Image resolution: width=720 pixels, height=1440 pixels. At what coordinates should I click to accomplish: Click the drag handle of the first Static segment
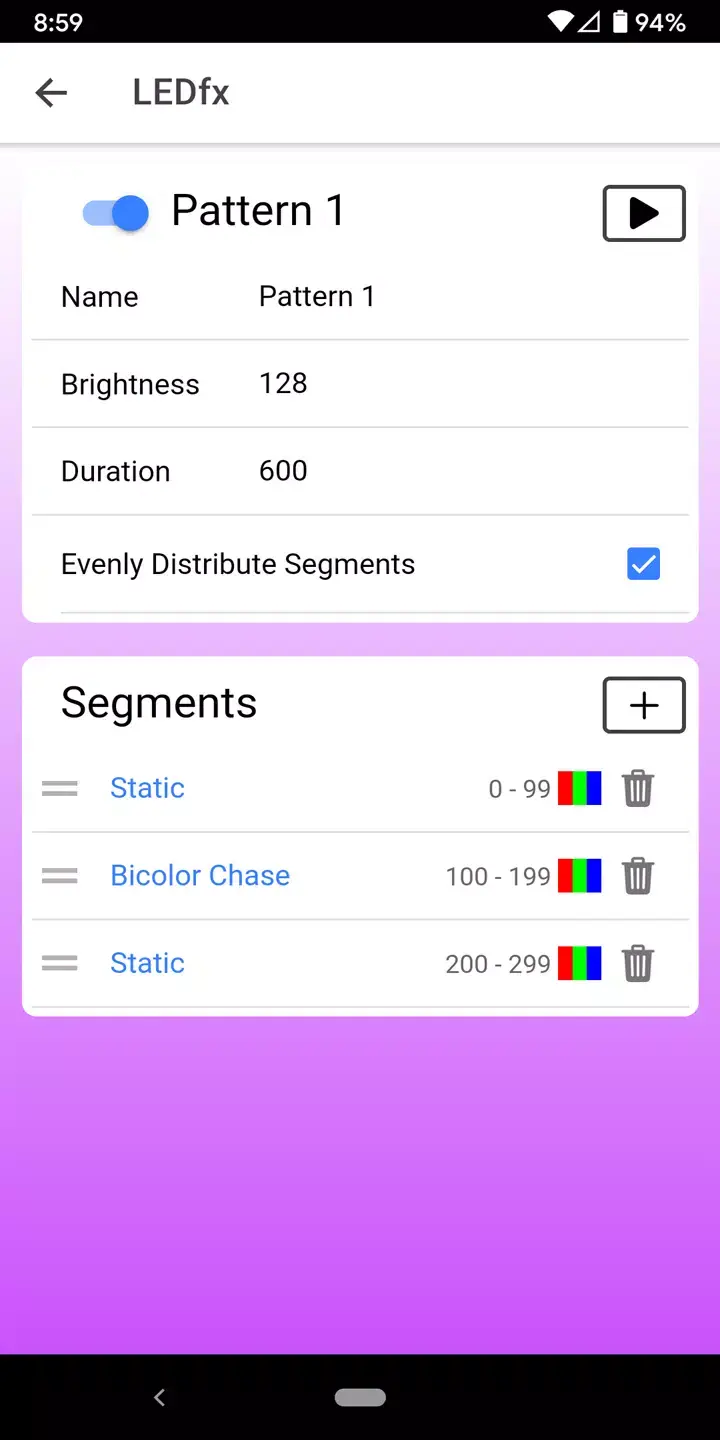click(x=59, y=788)
